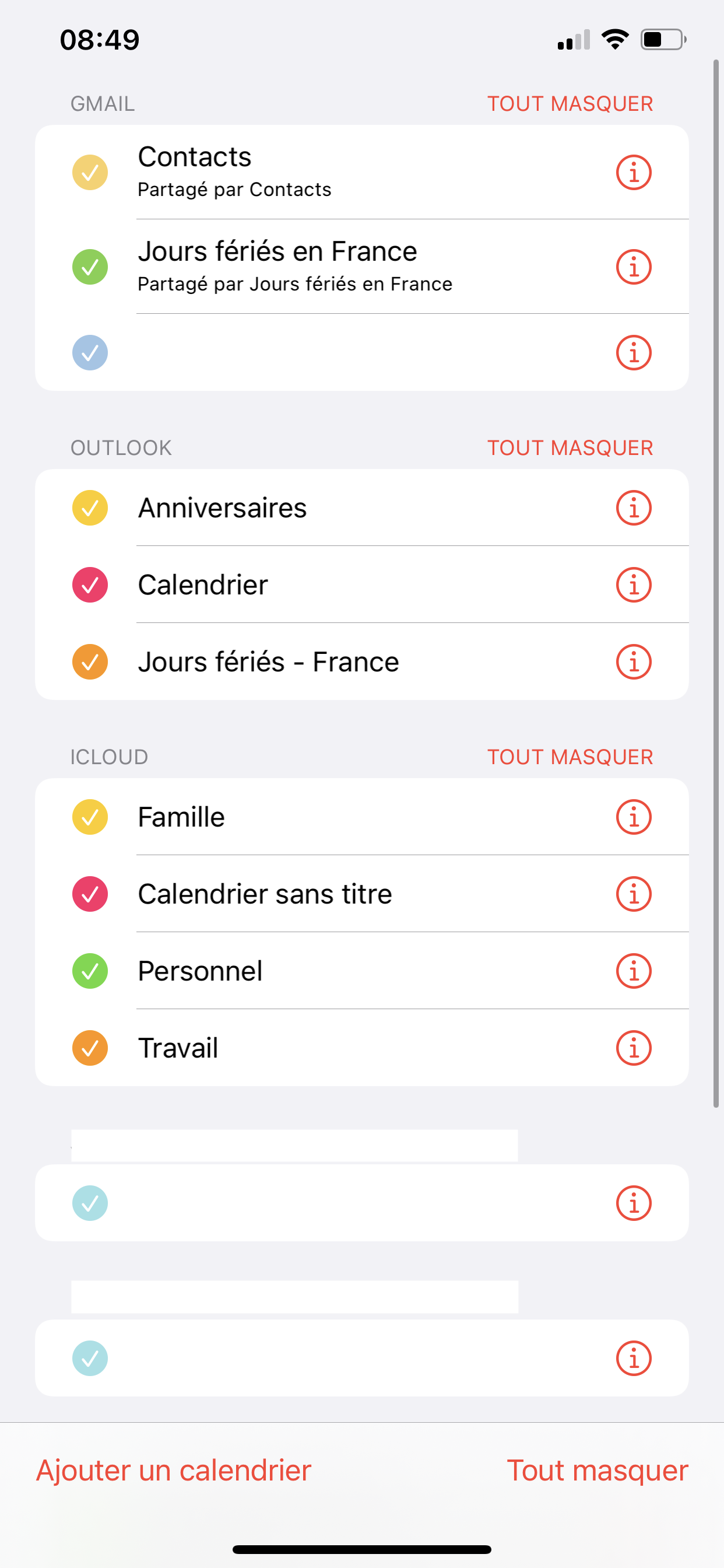
Task: Add a new calendar
Action: tap(174, 1470)
